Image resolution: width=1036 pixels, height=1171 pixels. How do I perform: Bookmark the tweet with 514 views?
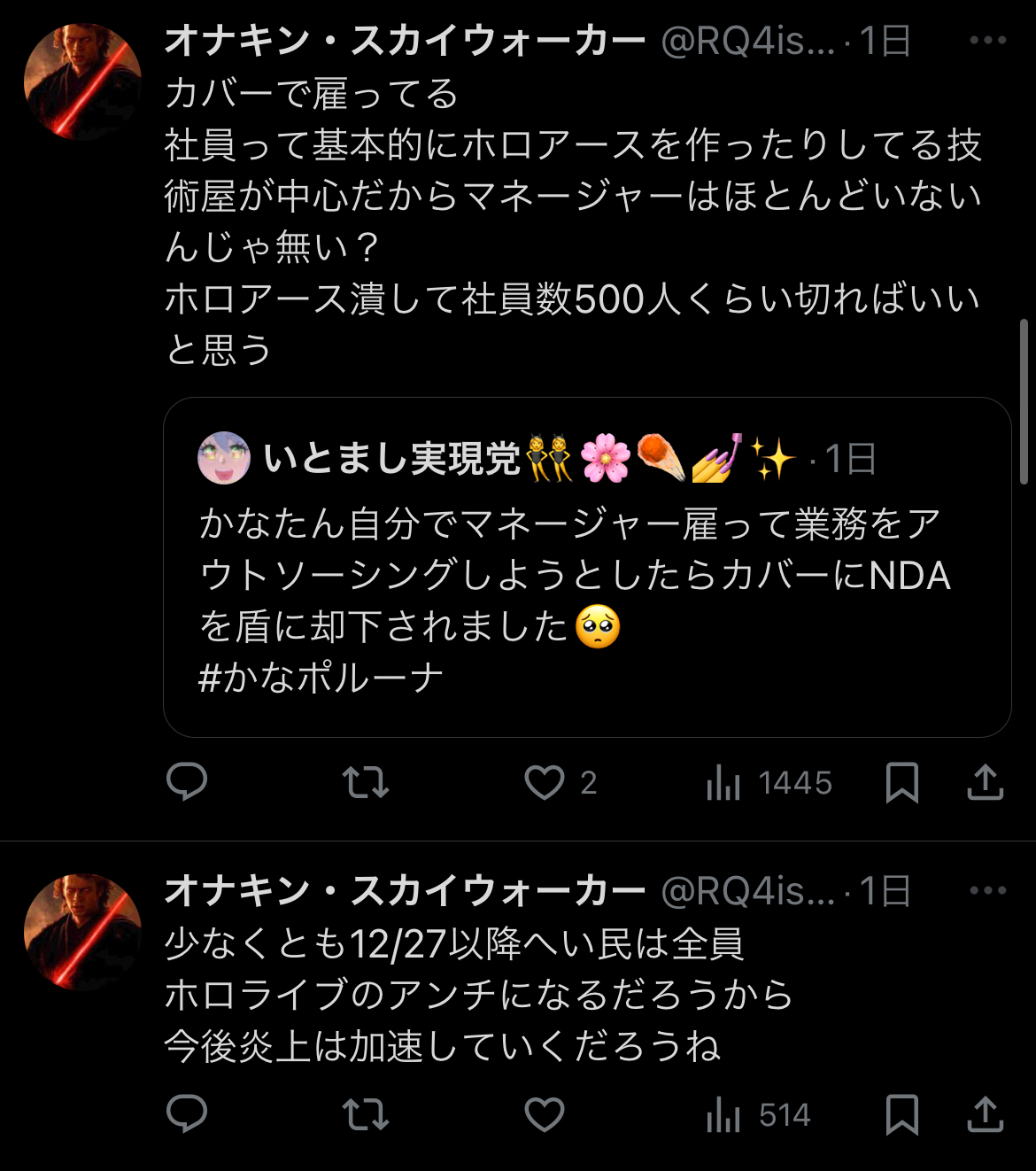click(901, 1114)
